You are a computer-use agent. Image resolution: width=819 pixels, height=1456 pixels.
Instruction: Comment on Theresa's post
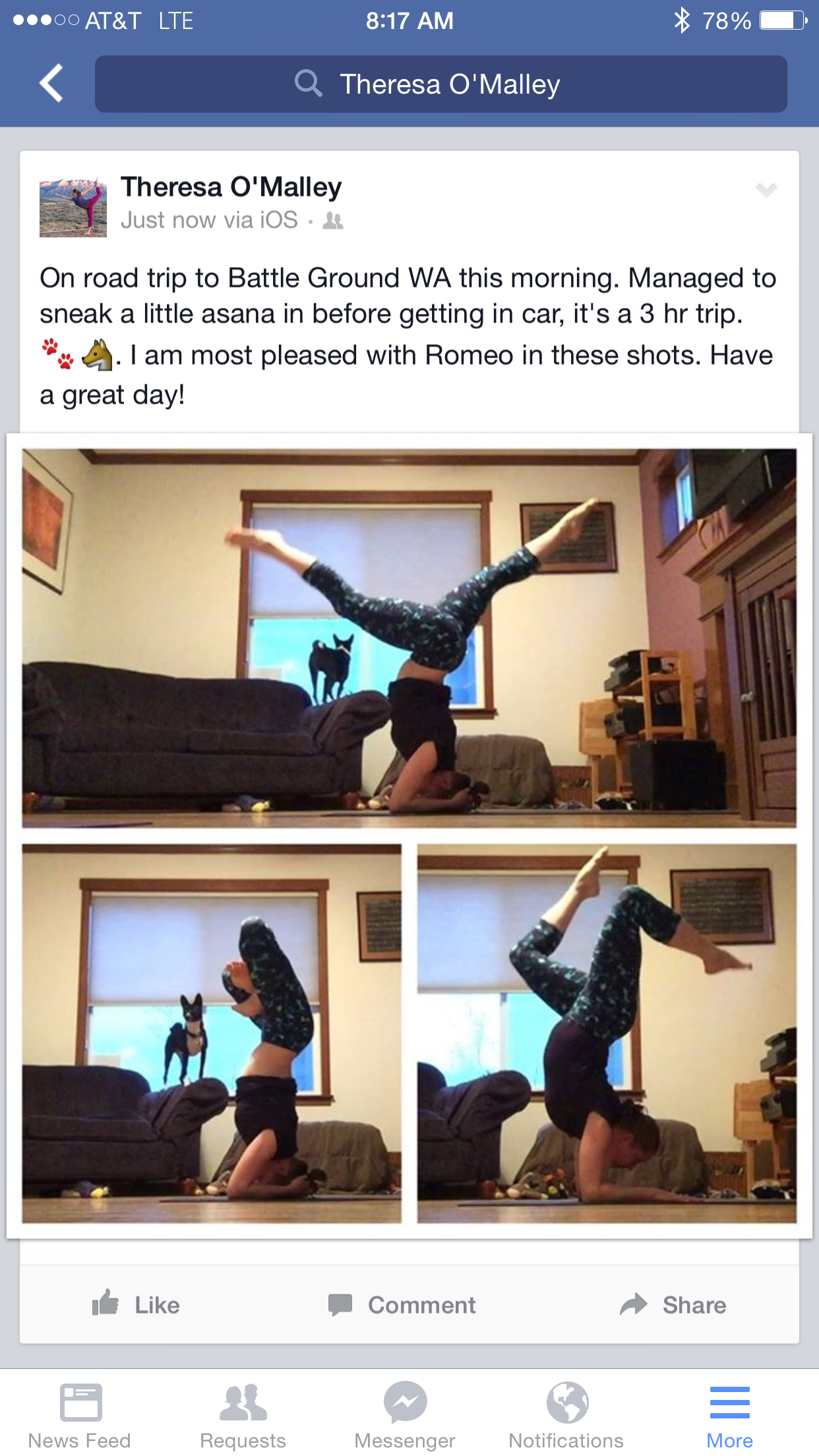pyautogui.click(x=402, y=1304)
